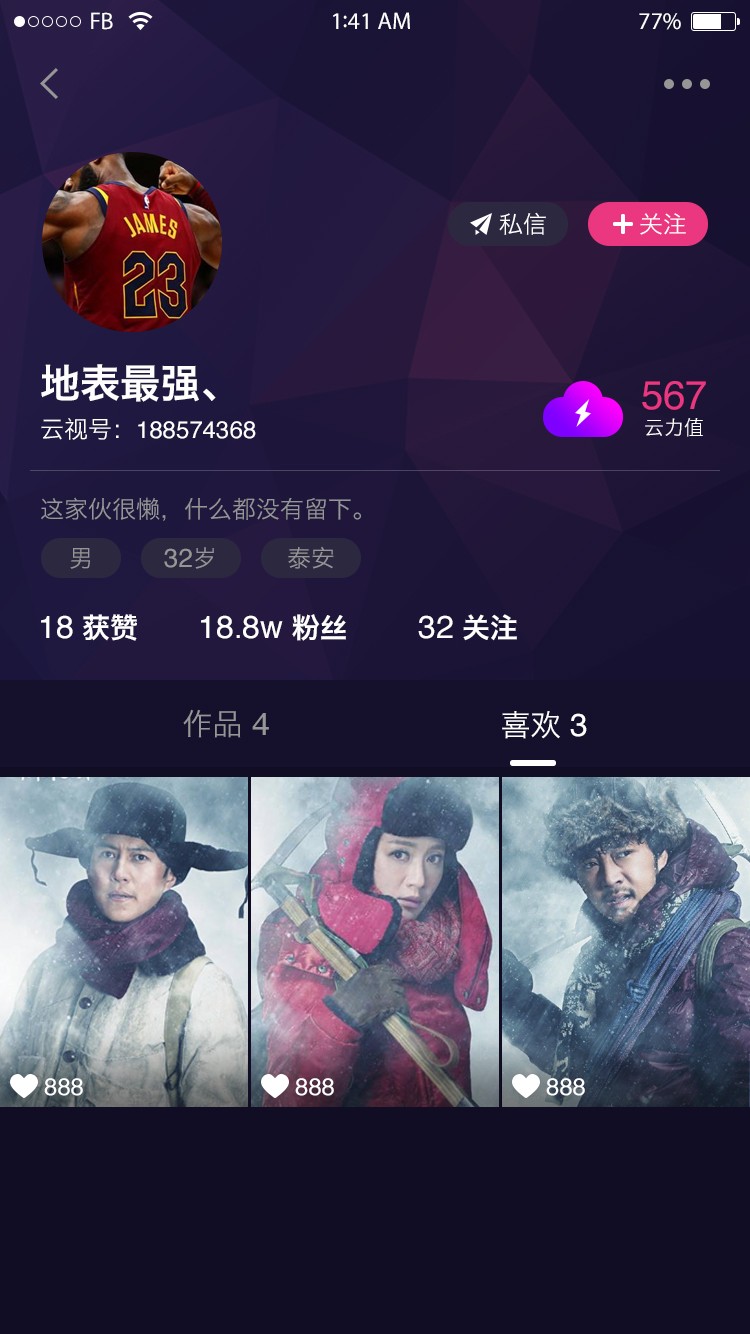
Task: Switch to the 作品 4 tab
Action: [x=226, y=724]
